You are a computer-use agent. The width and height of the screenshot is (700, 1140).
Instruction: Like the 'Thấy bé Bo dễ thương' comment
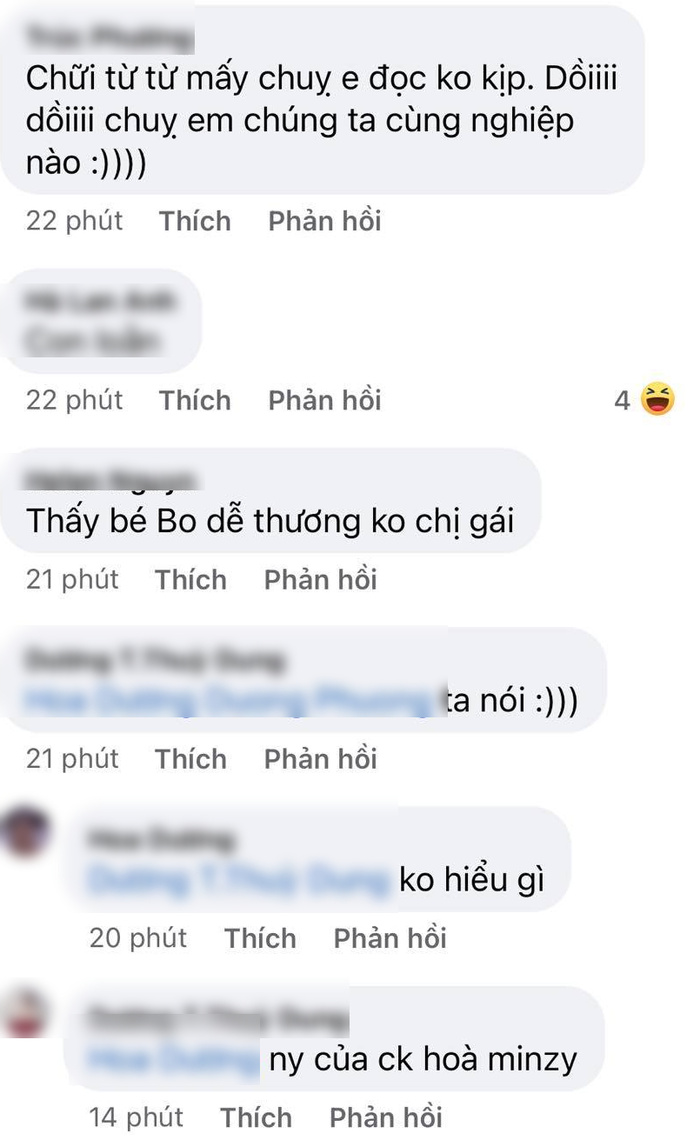click(190, 579)
